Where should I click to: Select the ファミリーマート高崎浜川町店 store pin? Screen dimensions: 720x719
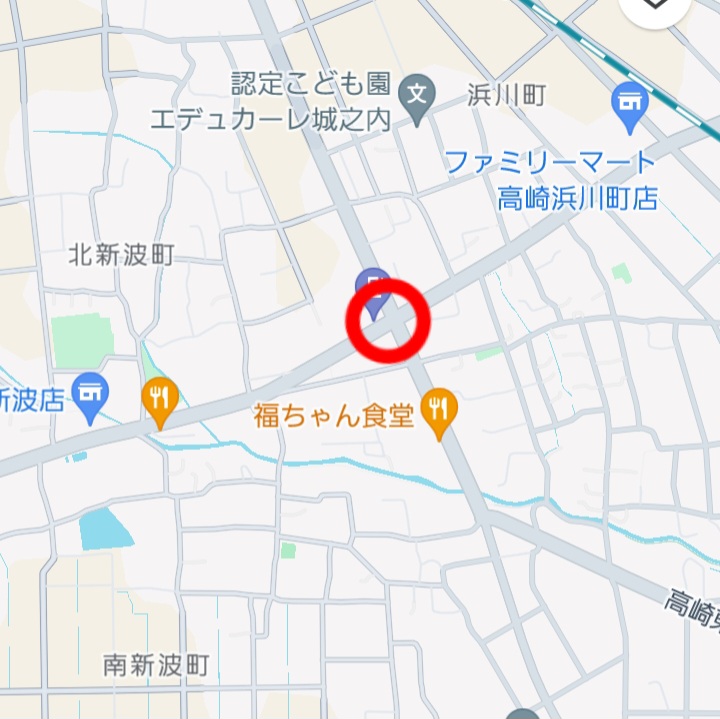[629, 106]
